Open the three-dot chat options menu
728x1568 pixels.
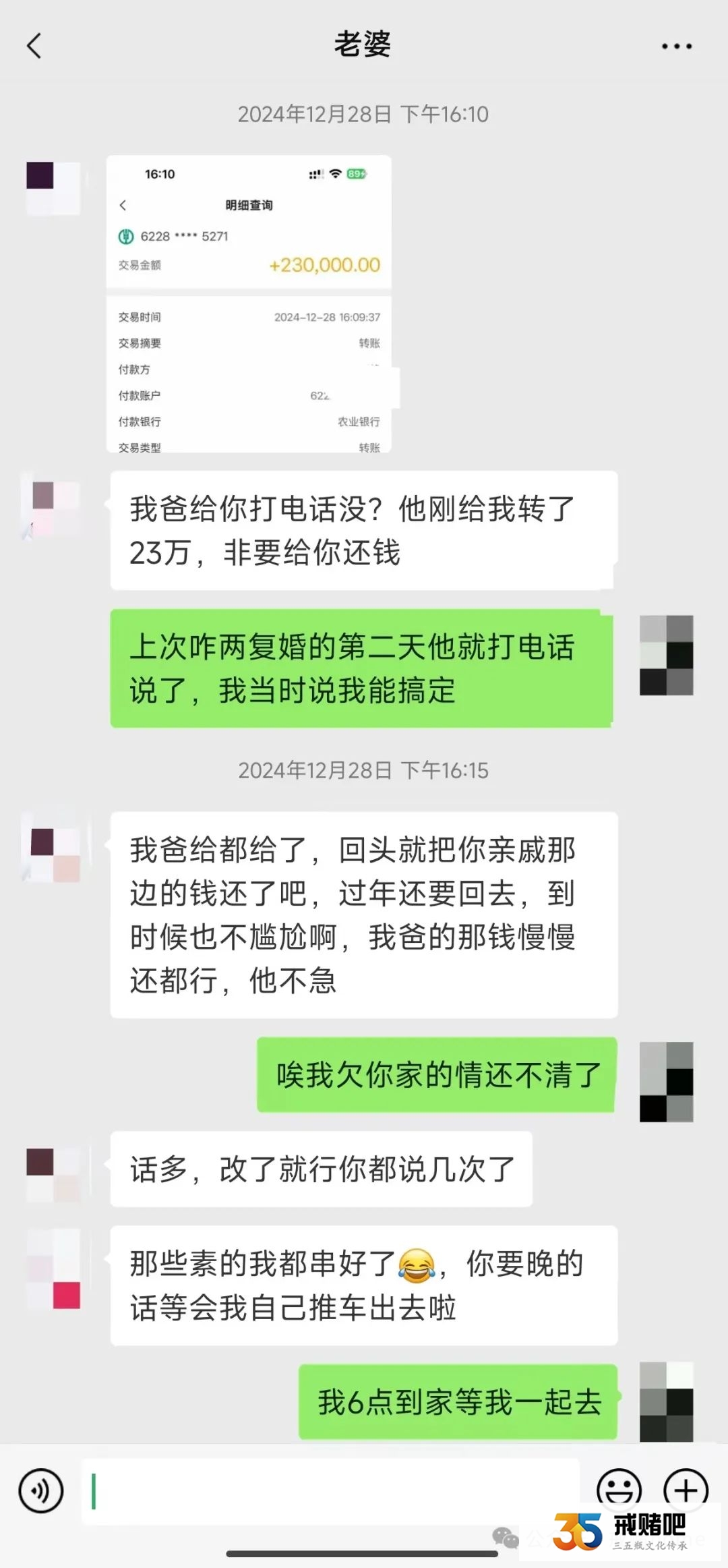pos(676,46)
